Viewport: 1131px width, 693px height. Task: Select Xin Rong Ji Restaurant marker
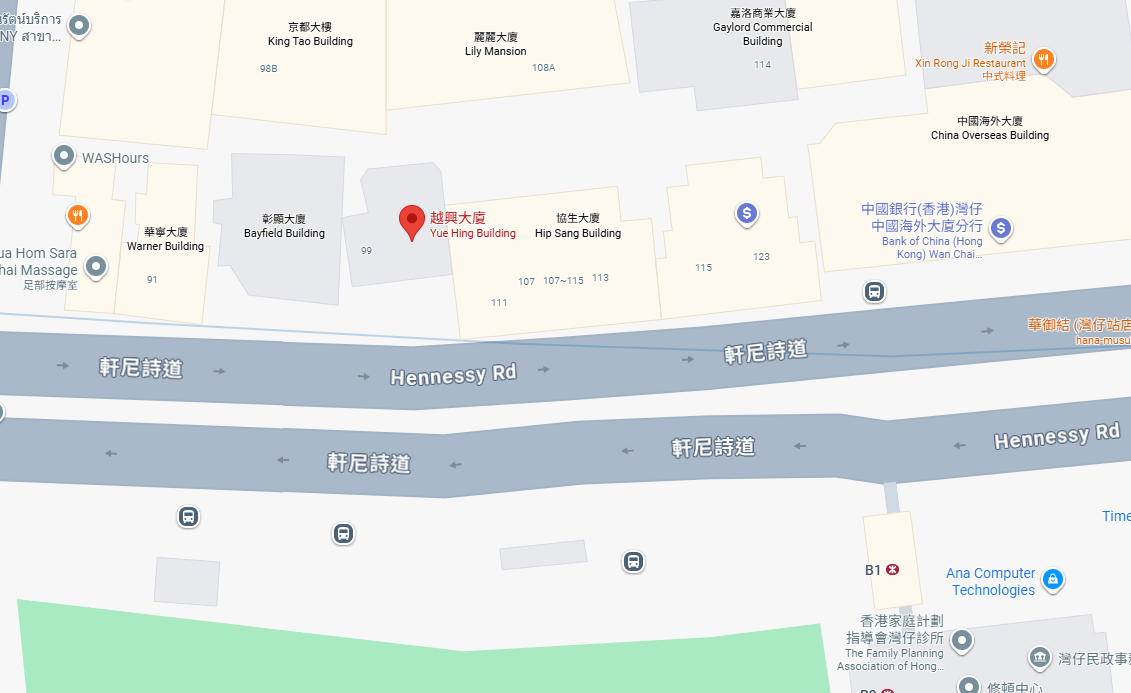(x=1043, y=60)
